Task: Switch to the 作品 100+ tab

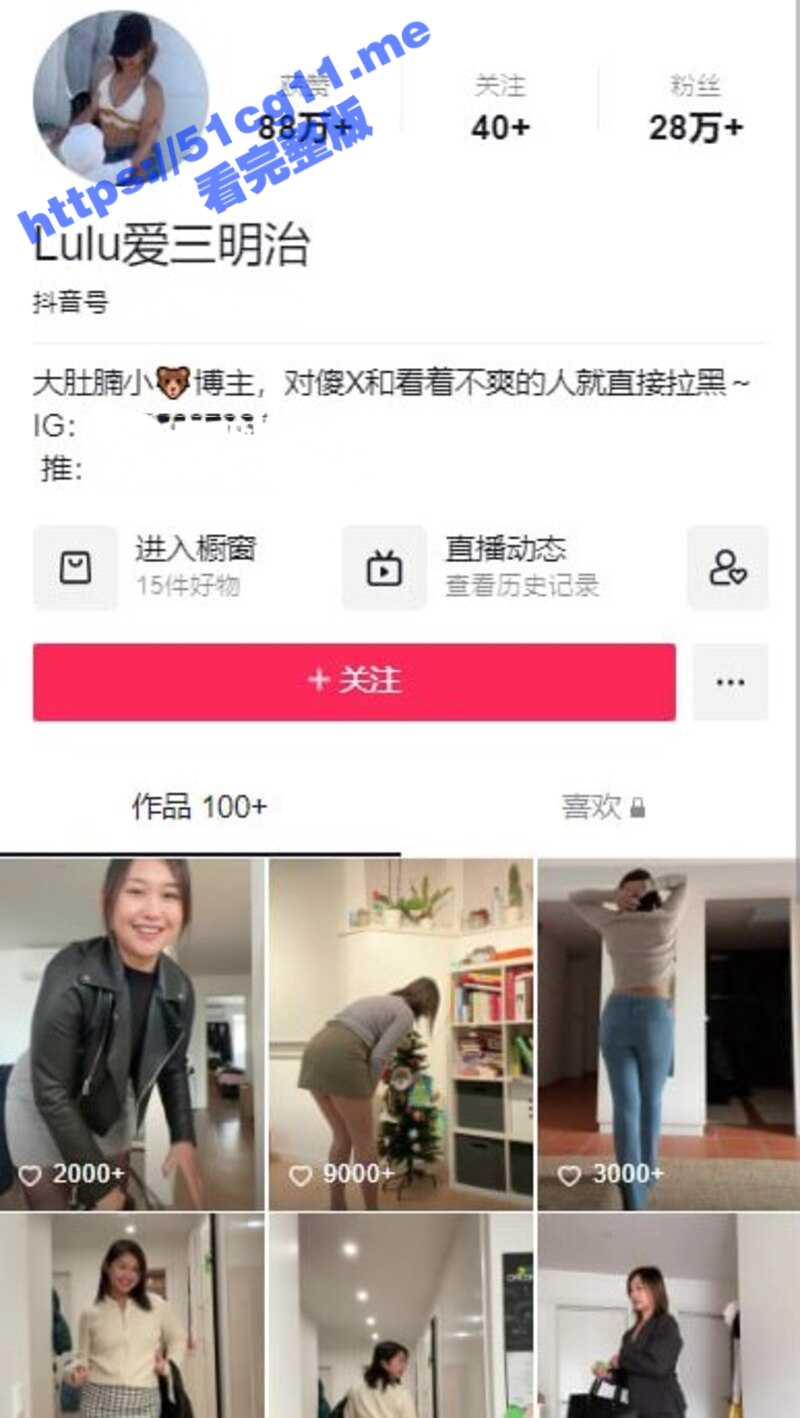Action: tap(199, 807)
